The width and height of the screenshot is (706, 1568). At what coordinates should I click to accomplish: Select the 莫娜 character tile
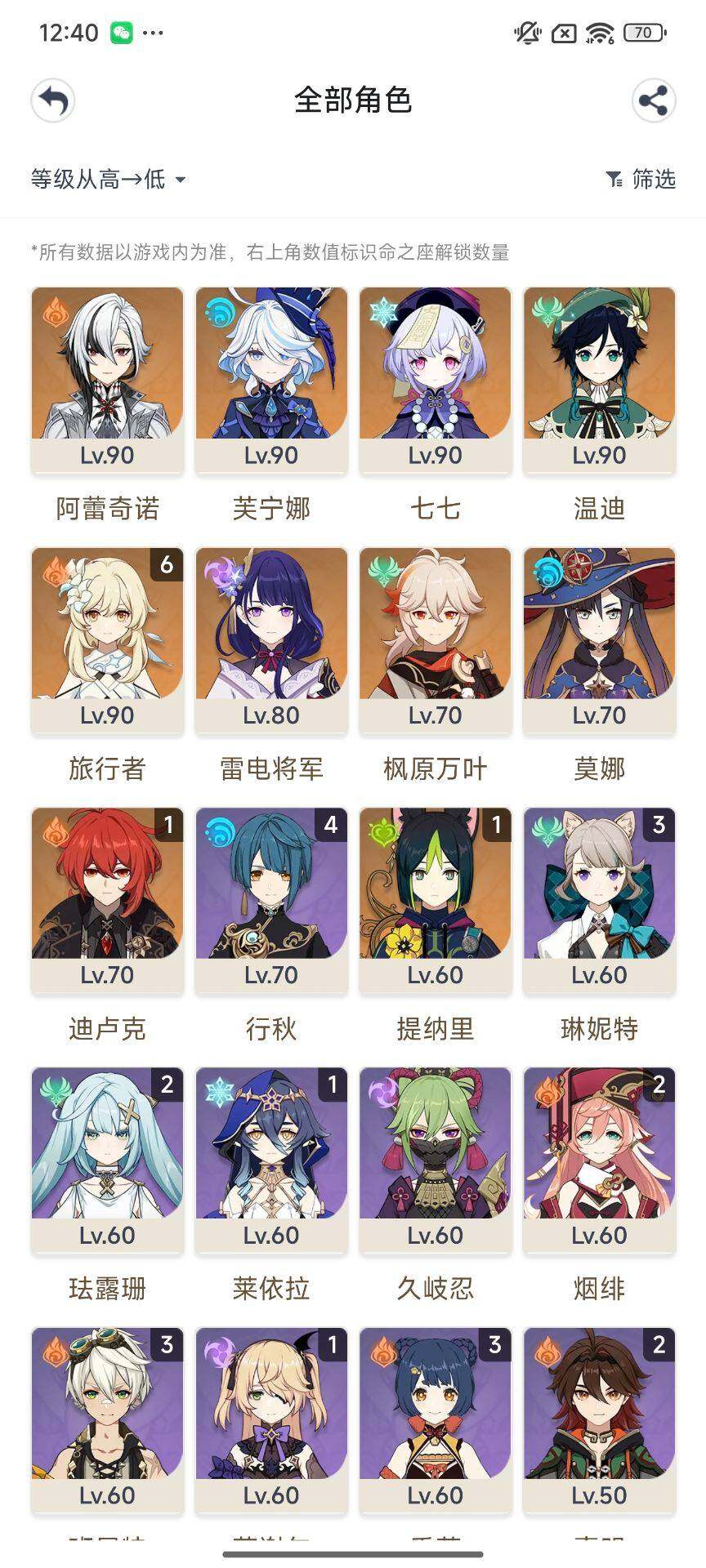point(599,639)
